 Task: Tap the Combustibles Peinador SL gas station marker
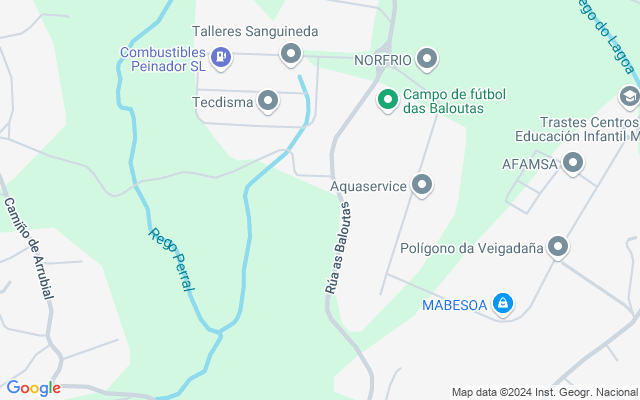222,59
